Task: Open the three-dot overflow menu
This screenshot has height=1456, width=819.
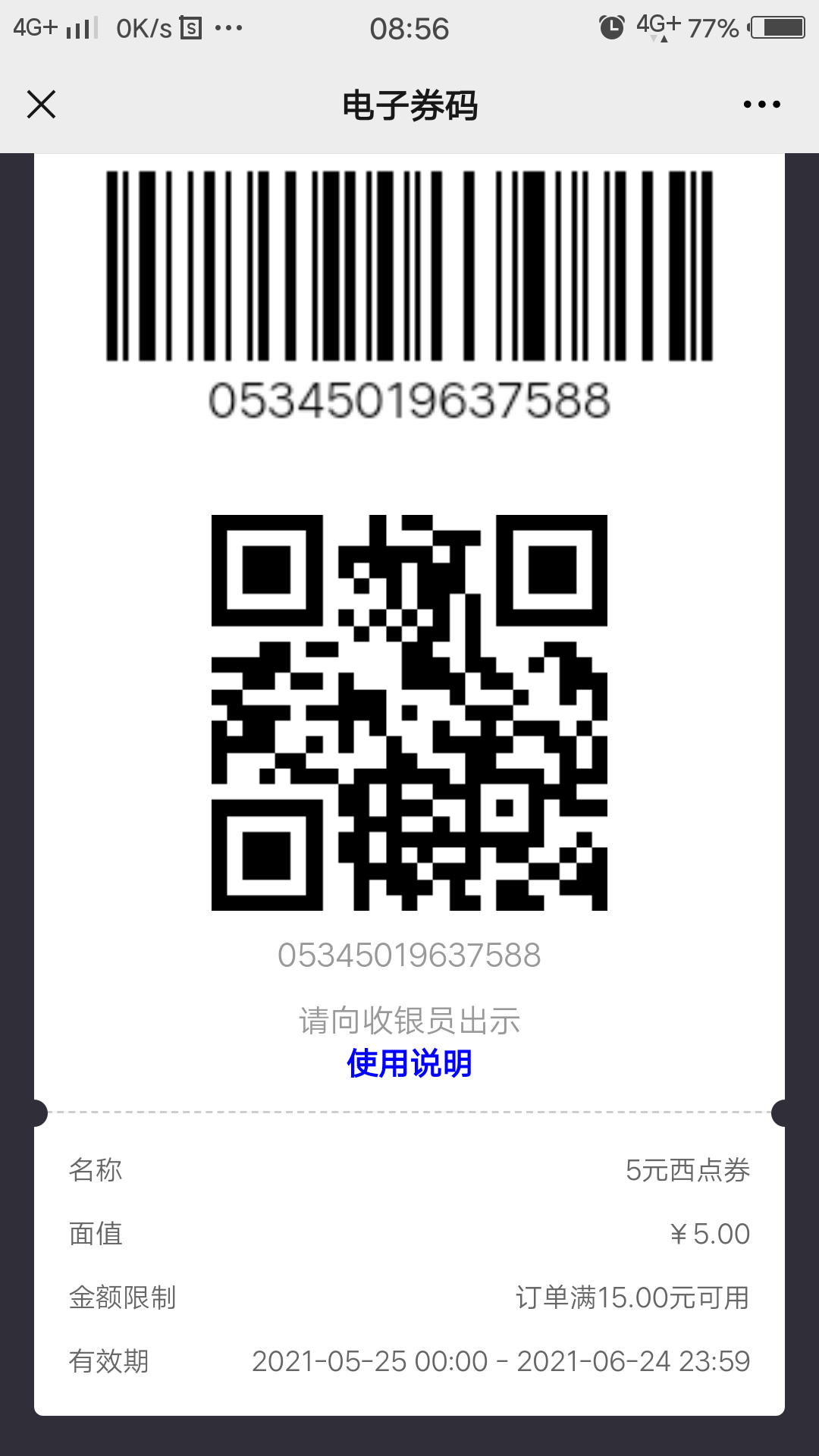Action: (761, 105)
